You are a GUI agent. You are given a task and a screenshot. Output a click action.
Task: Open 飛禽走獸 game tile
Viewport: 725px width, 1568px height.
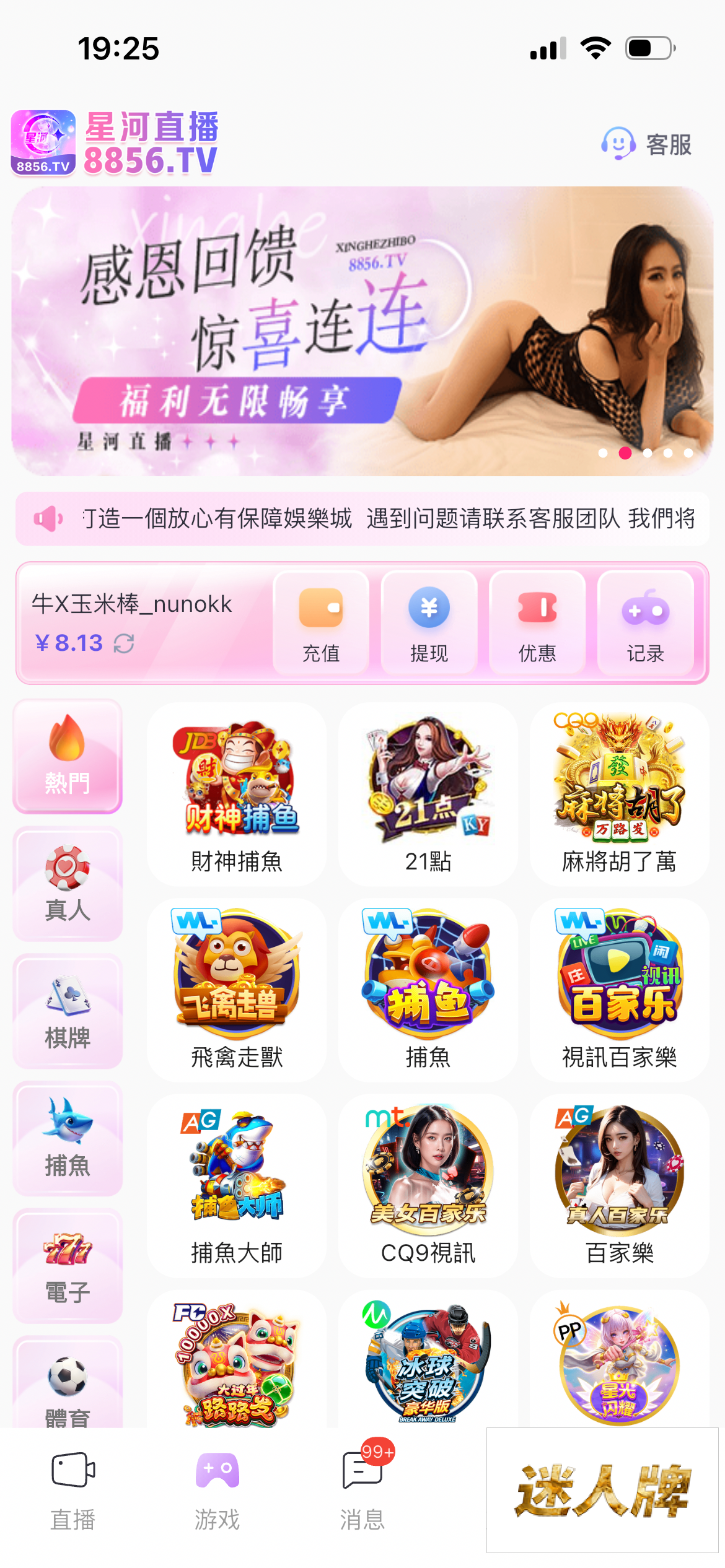pos(237,990)
